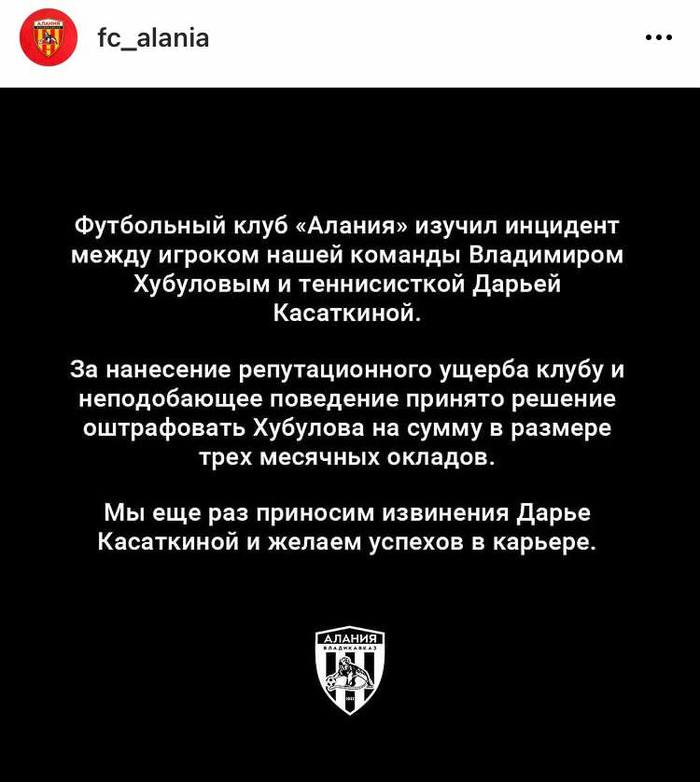Image resolution: width=700 pixels, height=782 pixels.
Task: Open the fc_alania profile picture
Action: [x=47, y=38]
